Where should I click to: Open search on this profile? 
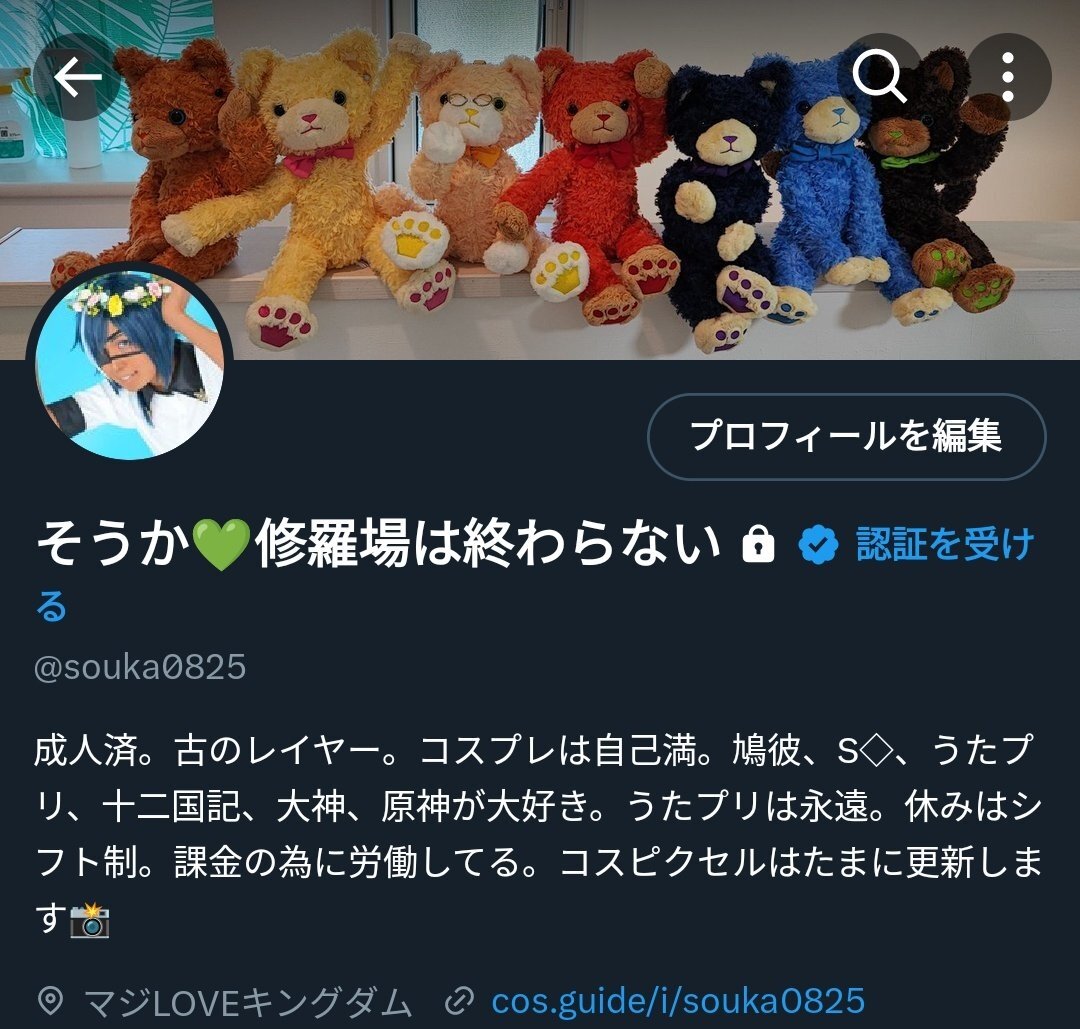click(880, 78)
